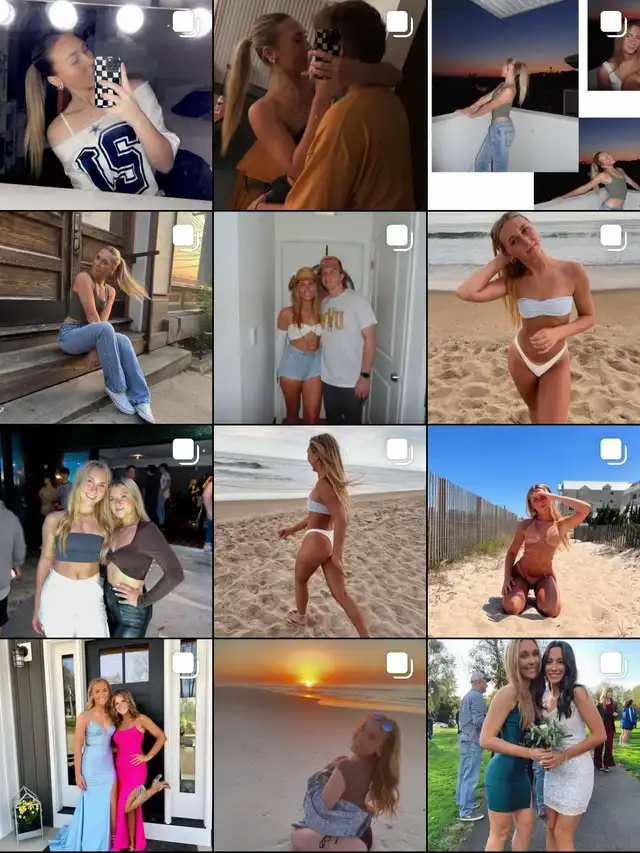The image size is (640, 853).
Task: View the beach post with the ocean waves behind
Action: click(534, 317)
